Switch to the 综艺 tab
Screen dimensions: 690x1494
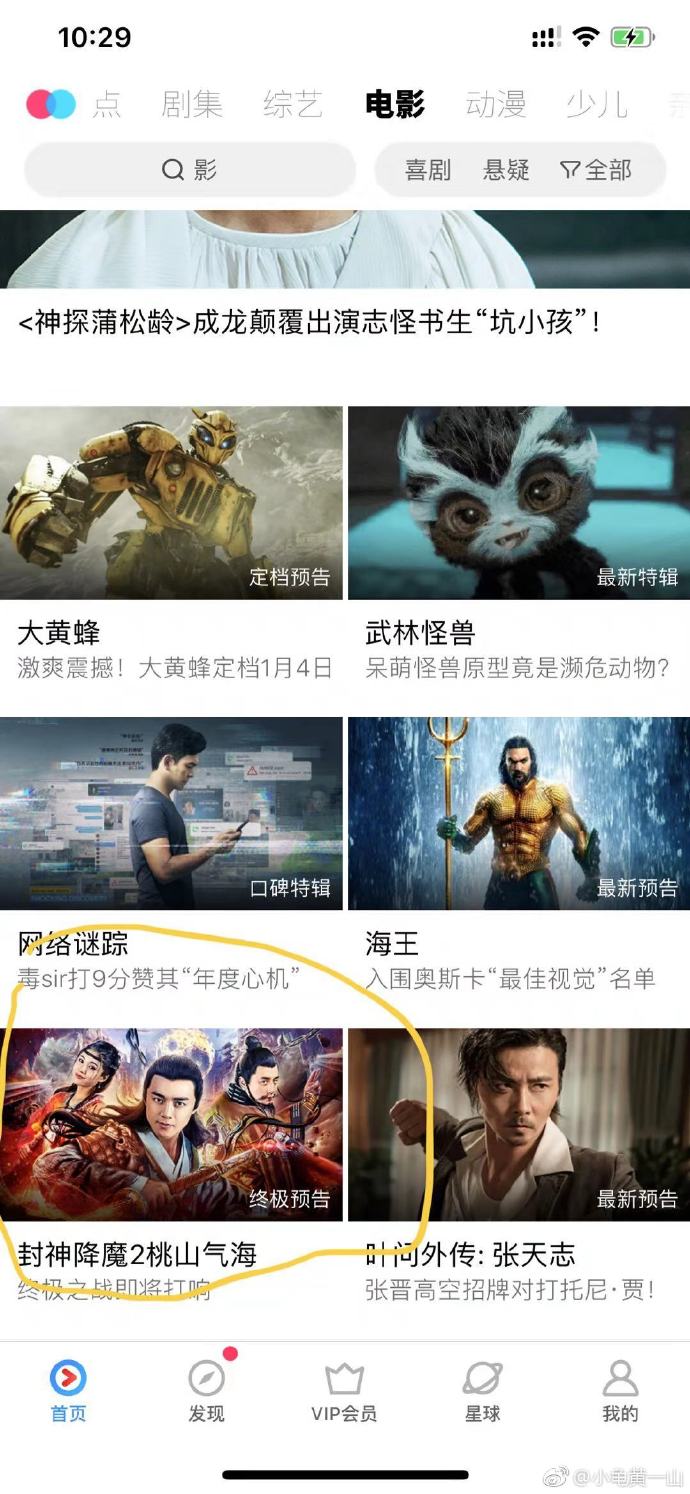point(293,104)
